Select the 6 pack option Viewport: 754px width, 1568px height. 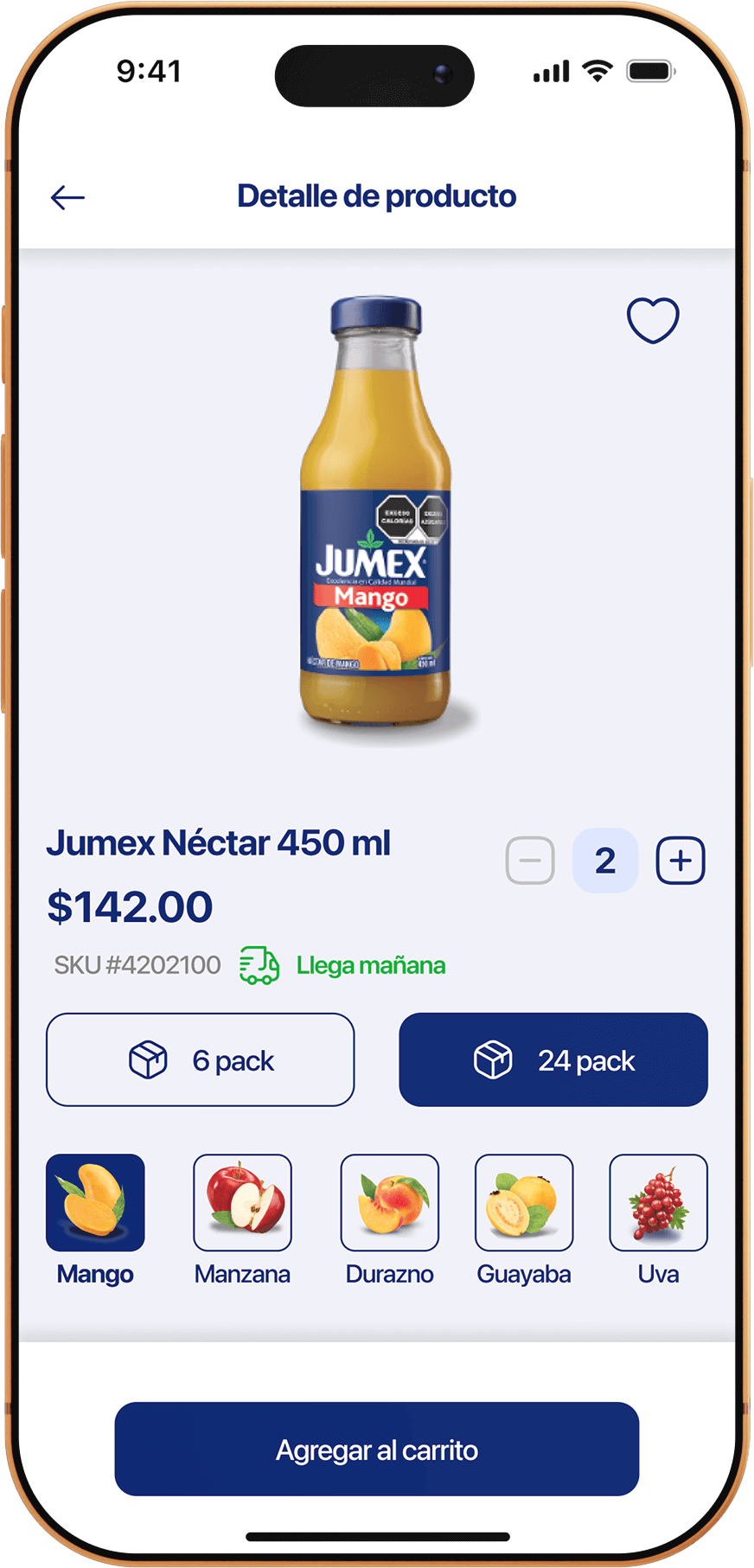click(201, 1059)
